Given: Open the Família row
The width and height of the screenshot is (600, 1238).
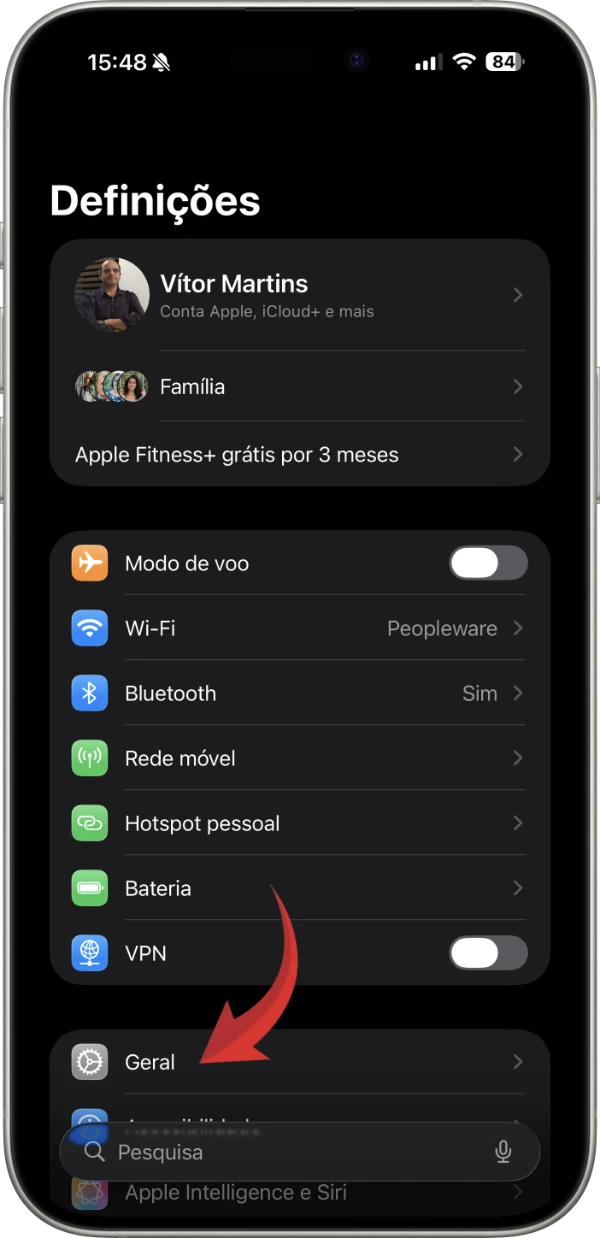Looking at the screenshot, I should 300,386.
